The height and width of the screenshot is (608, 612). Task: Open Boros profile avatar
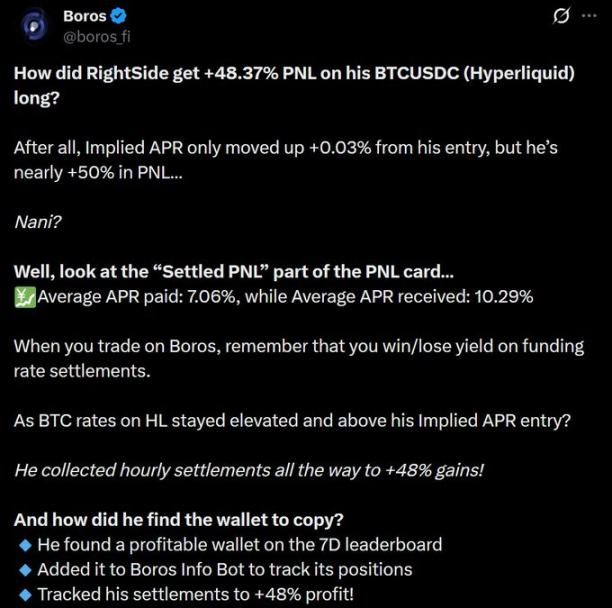tap(35, 26)
